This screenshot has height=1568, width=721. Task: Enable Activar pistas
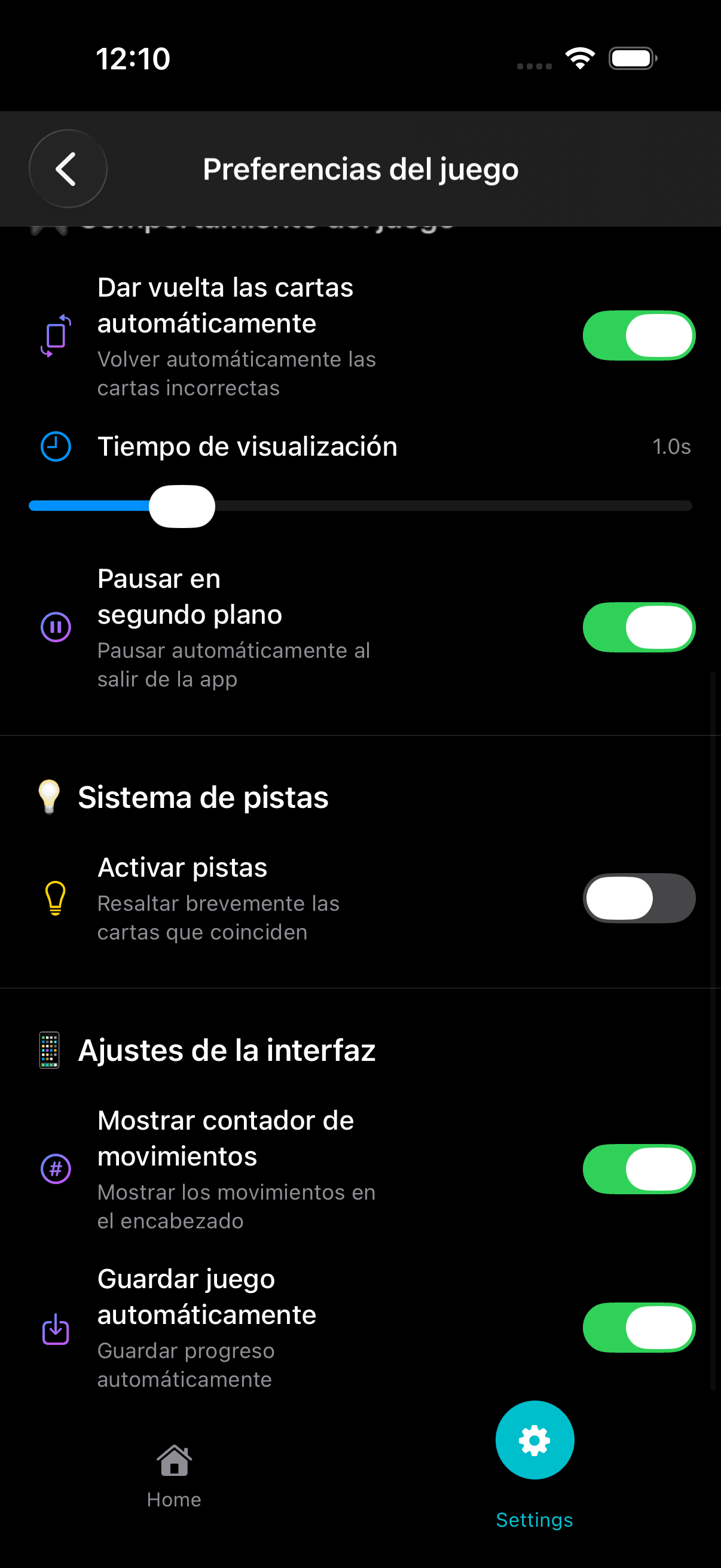click(x=639, y=898)
